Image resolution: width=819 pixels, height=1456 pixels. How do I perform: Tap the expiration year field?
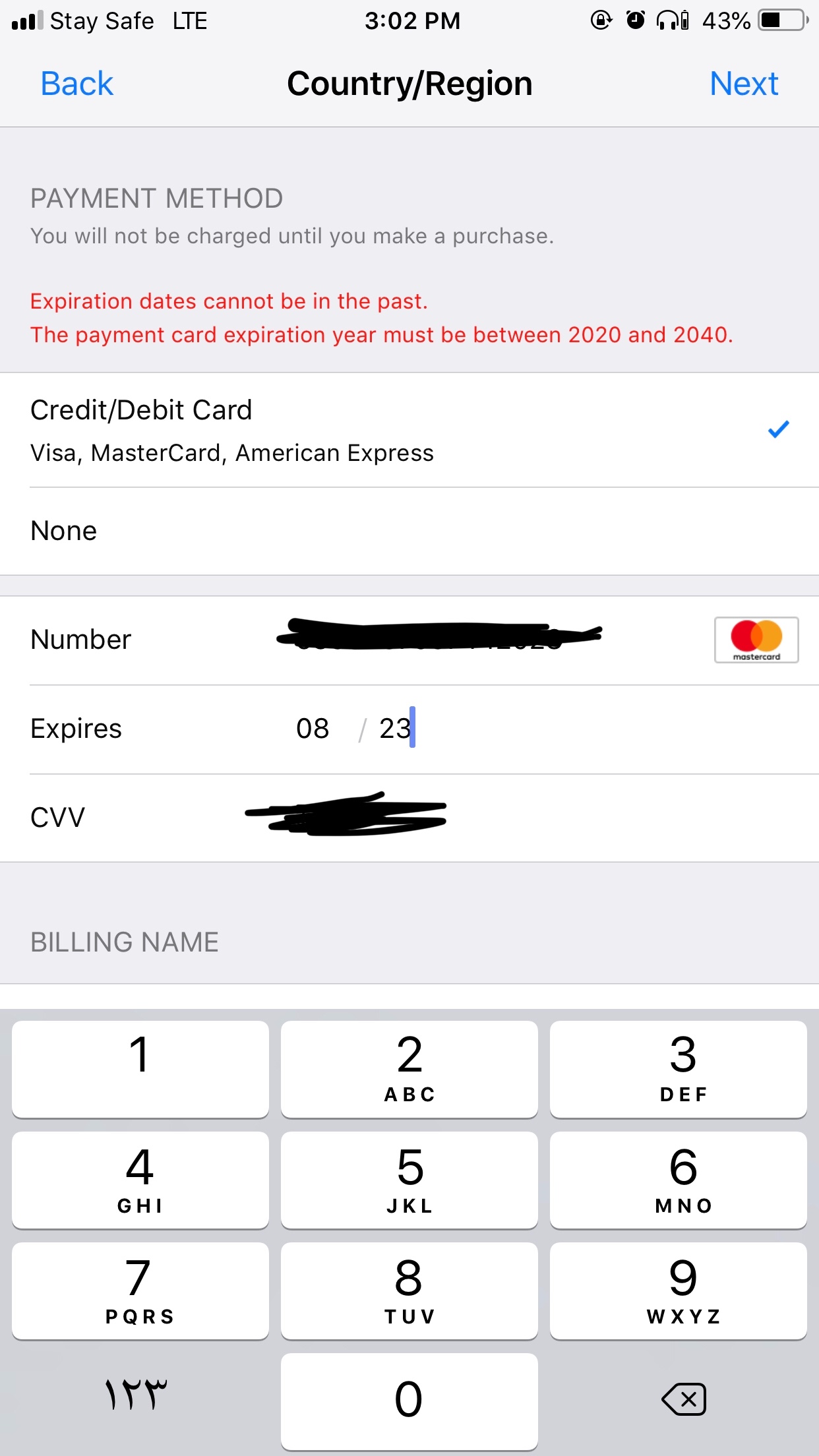[x=394, y=729]
